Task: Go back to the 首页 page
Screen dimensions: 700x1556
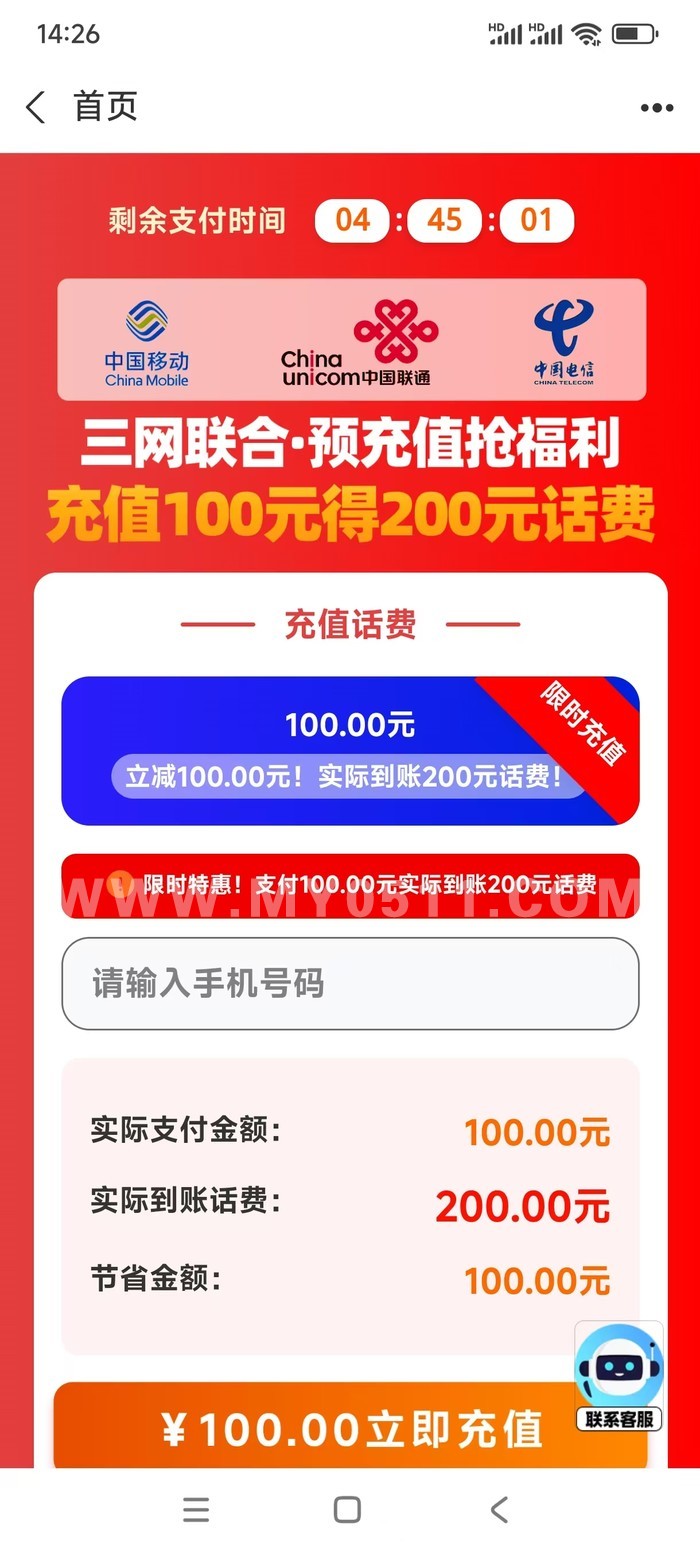Action: click(x=36, y=107)
